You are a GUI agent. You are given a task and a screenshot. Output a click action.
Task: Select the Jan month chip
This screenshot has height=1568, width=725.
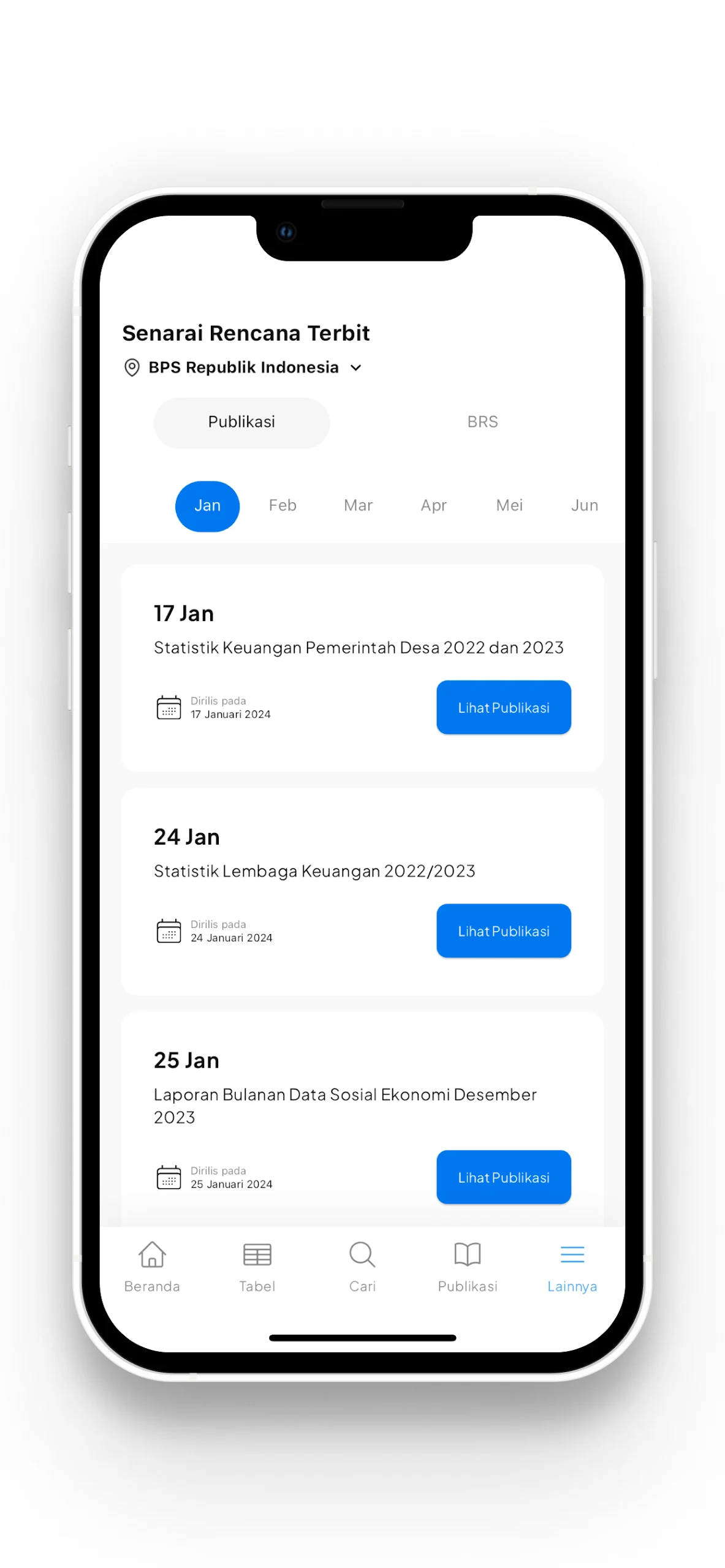click(207, 506)
